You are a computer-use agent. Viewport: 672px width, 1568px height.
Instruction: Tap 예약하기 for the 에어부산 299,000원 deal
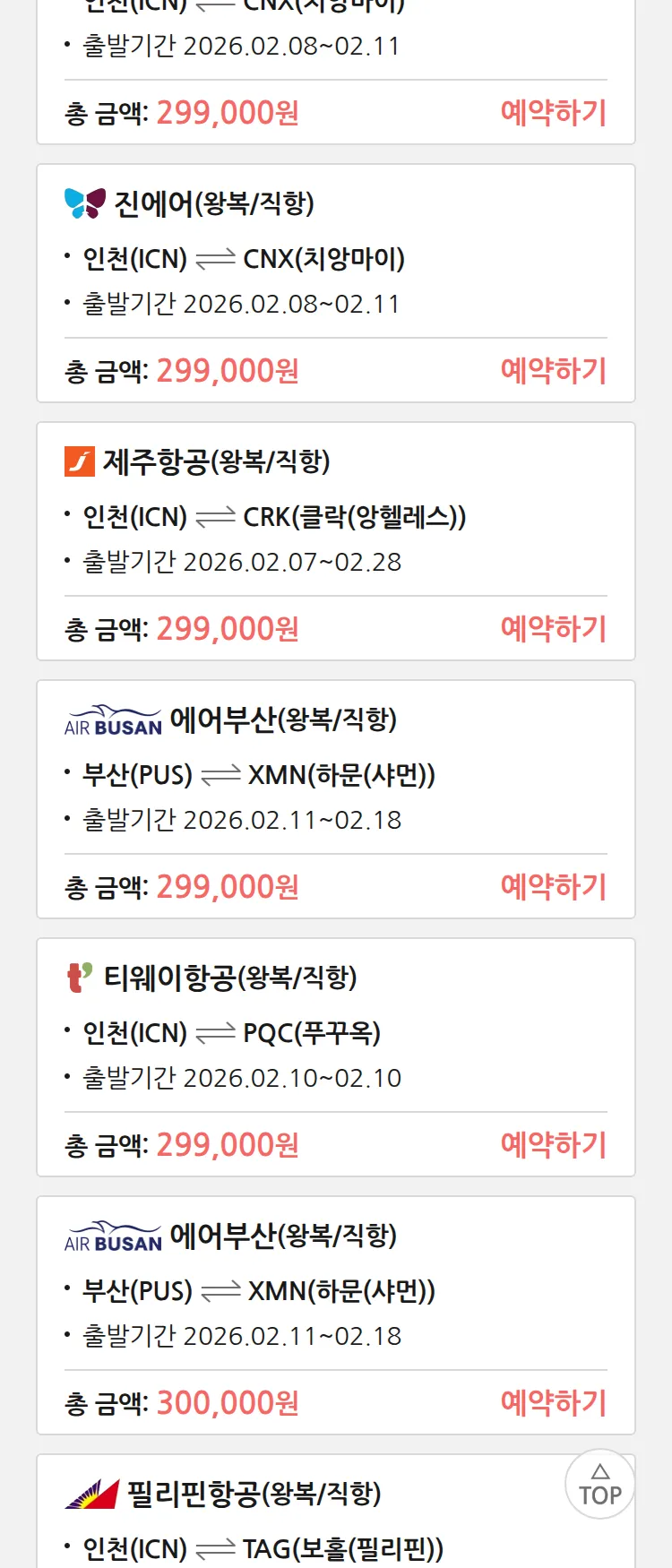click(553, 887)
